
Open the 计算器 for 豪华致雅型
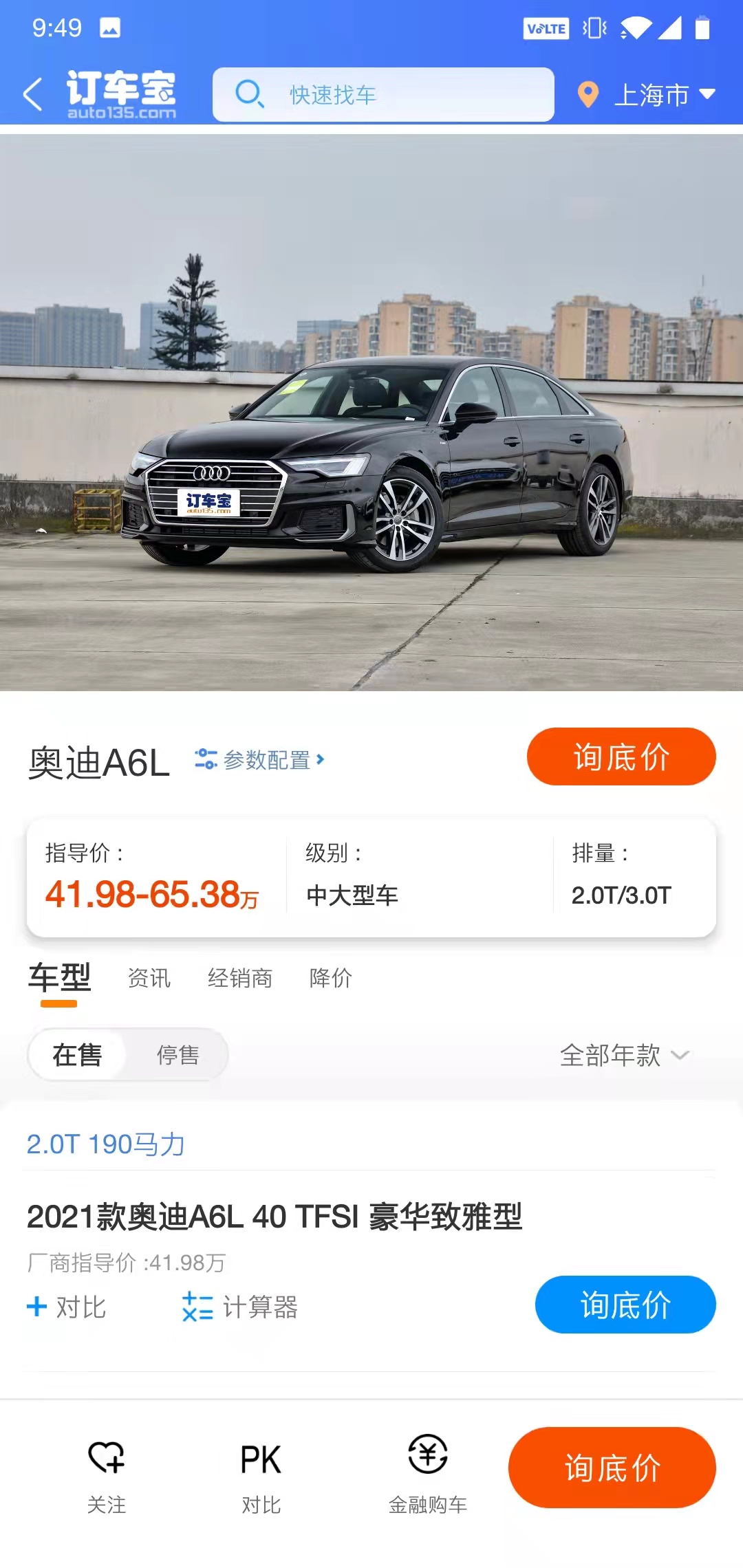(240, 1307)
